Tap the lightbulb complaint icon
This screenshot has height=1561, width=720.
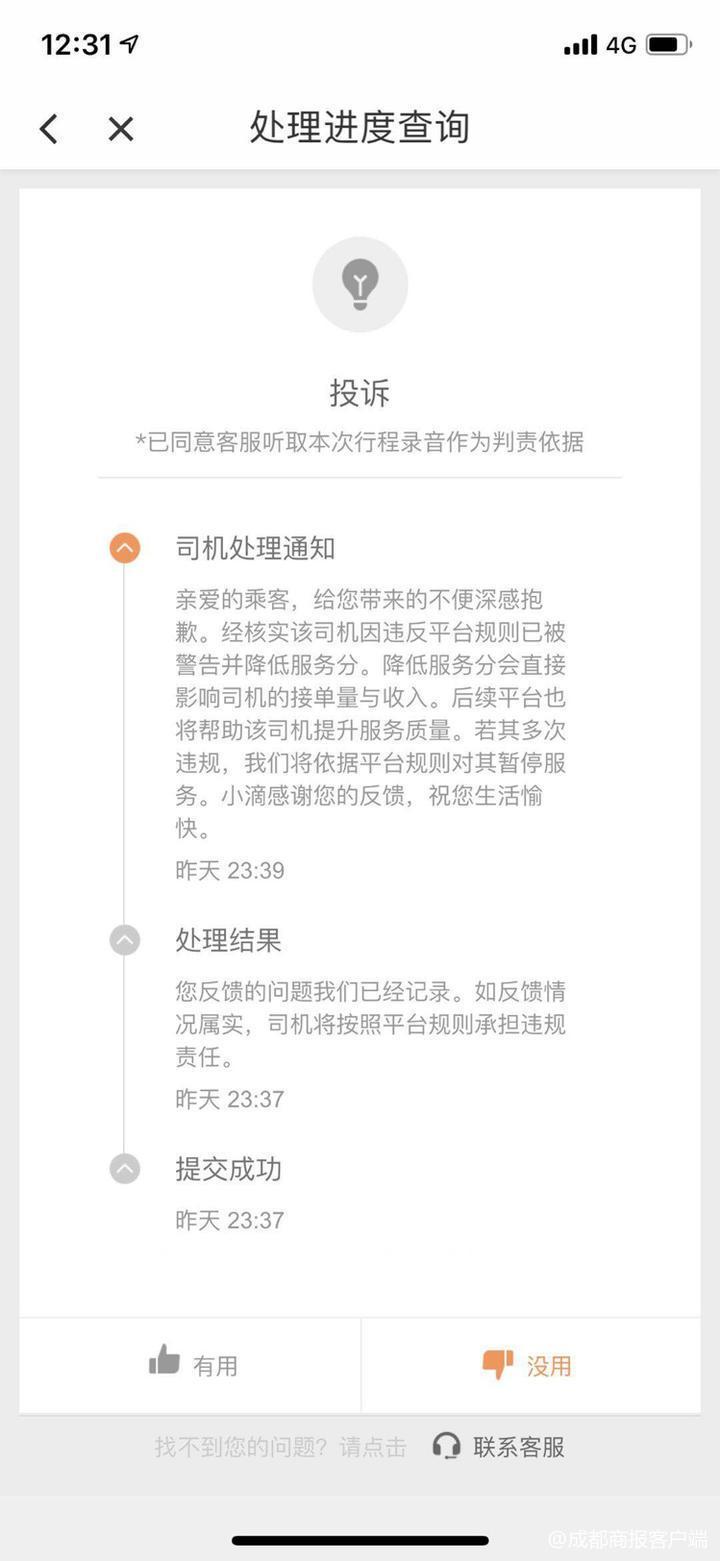[x=360, y=284]
